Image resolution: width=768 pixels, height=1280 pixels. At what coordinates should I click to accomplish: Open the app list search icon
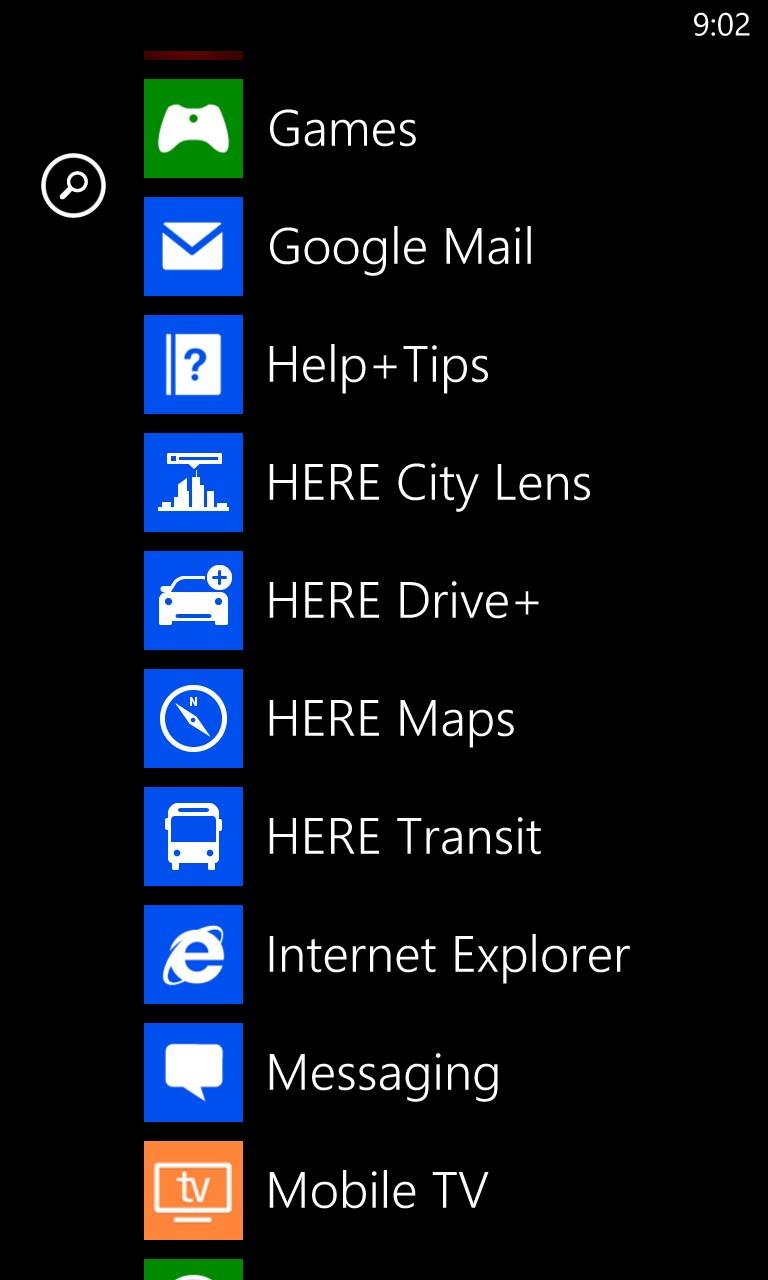(x=73, y=185)
